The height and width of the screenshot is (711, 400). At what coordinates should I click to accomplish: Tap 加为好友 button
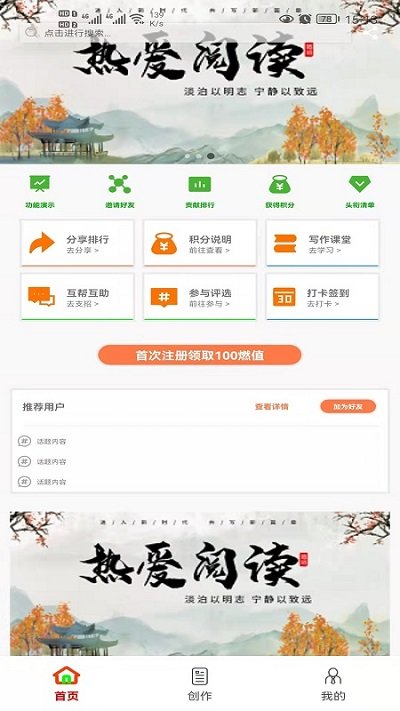pyautogui.click(x=348, y=407)
